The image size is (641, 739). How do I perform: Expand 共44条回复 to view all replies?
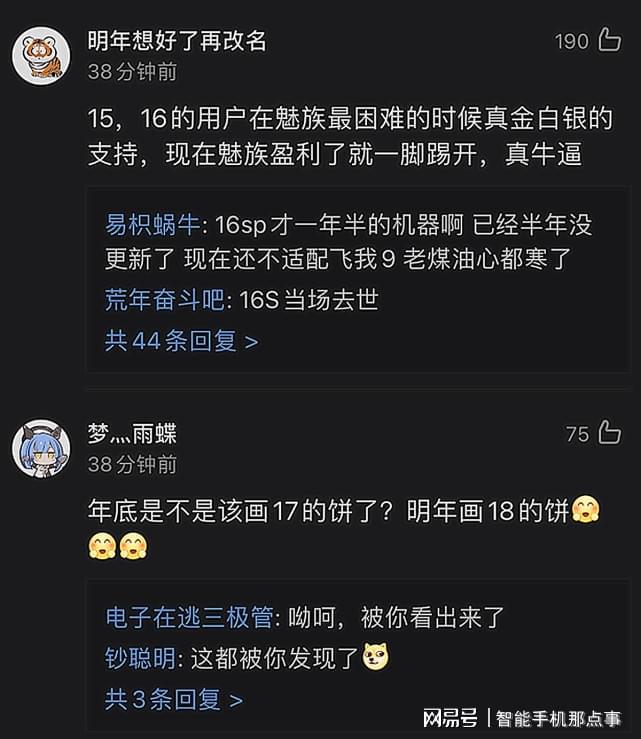[181, 340]
